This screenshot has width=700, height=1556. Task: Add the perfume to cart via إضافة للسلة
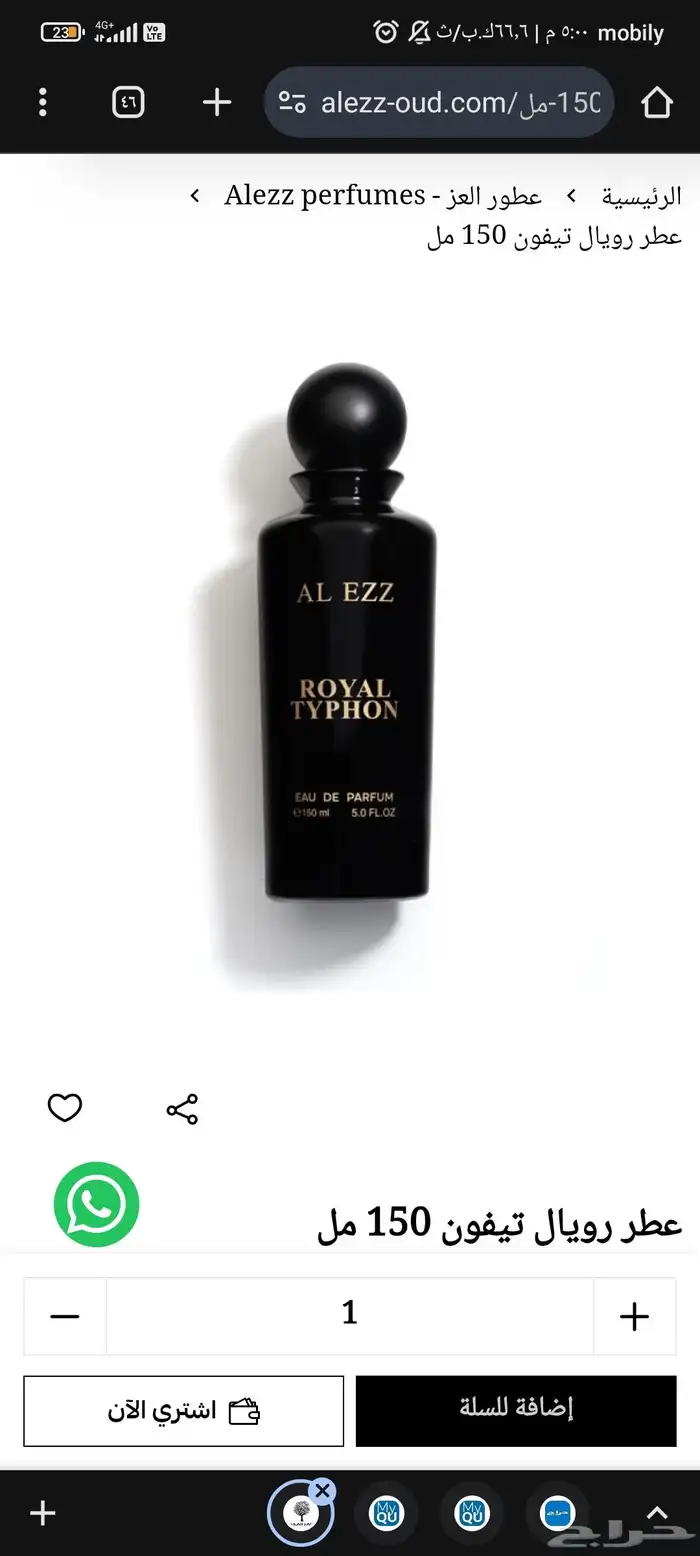[x=516, y=1410]
